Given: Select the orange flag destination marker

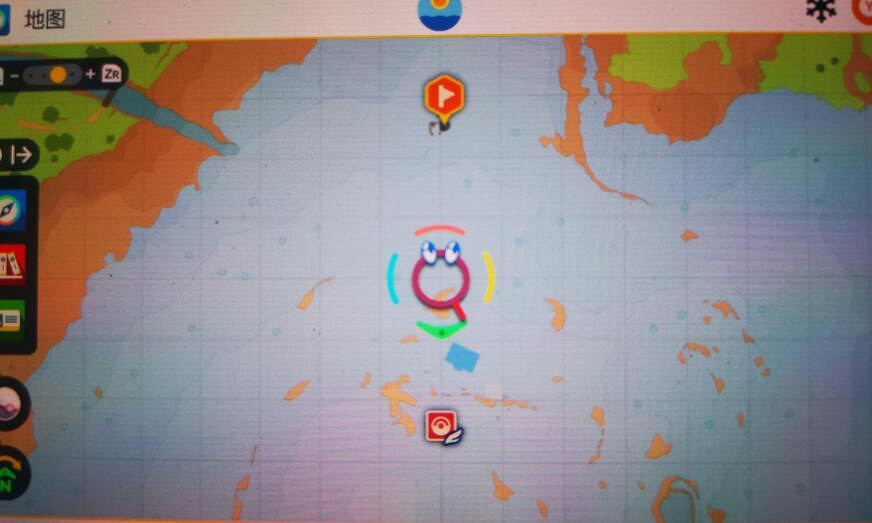Looking at the screenshot, I should click(x=443, y=97).
